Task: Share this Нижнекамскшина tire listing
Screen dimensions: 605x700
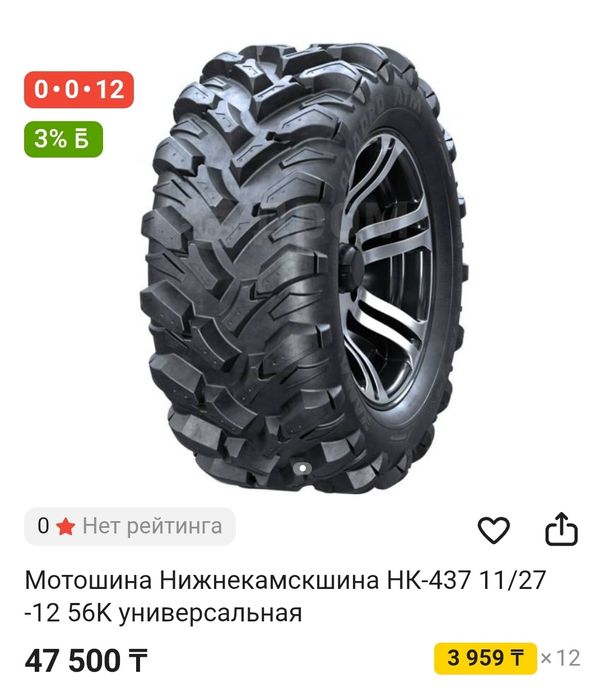Action: pos(562,529)
